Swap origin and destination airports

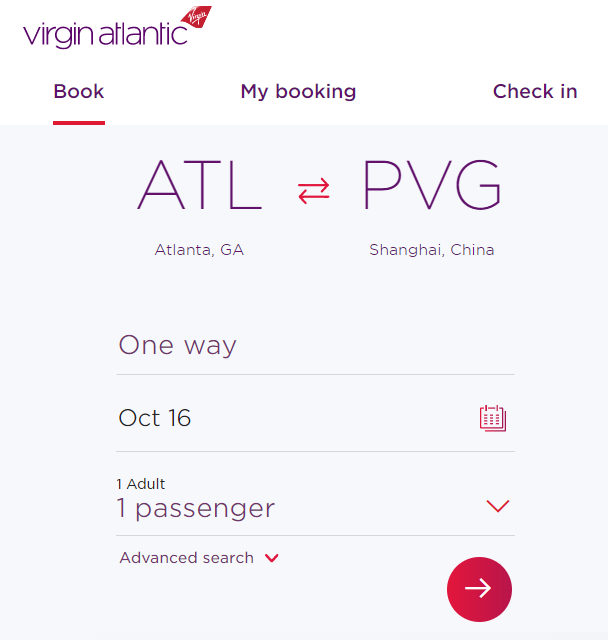coord(314,190)
